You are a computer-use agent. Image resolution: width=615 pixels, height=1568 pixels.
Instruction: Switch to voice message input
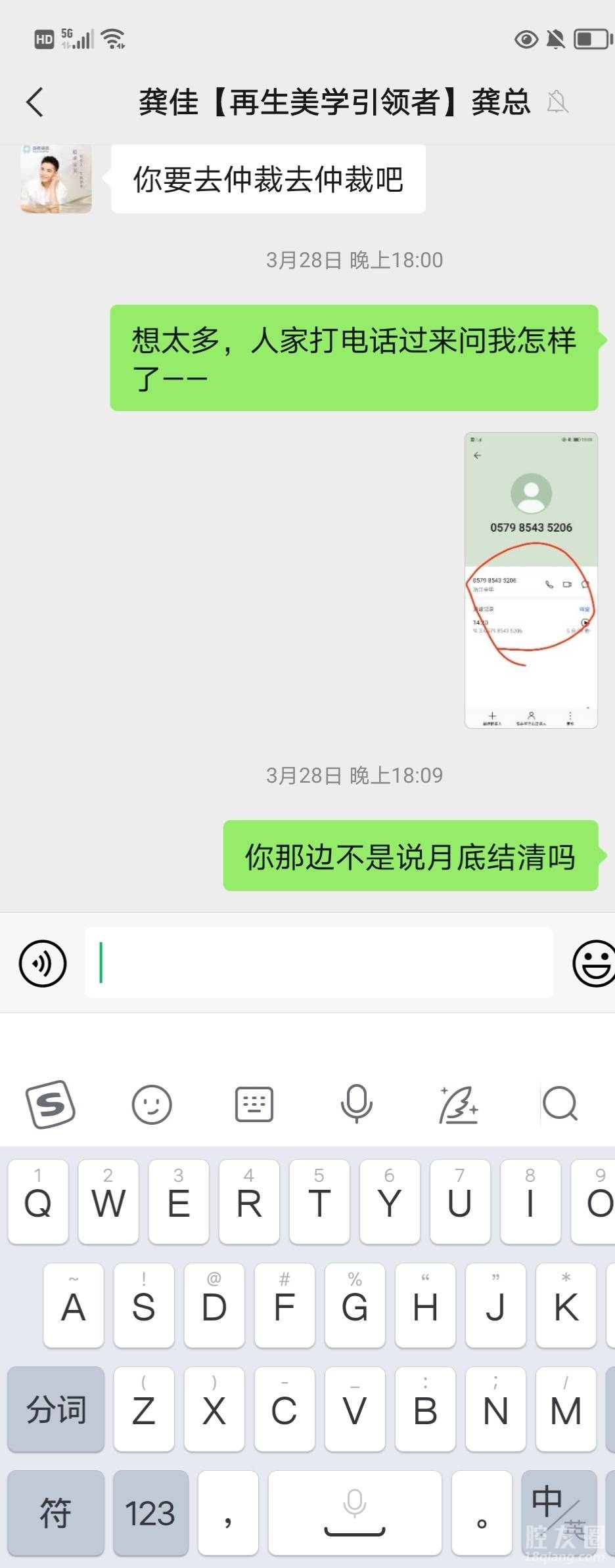(x=43, y=963)
